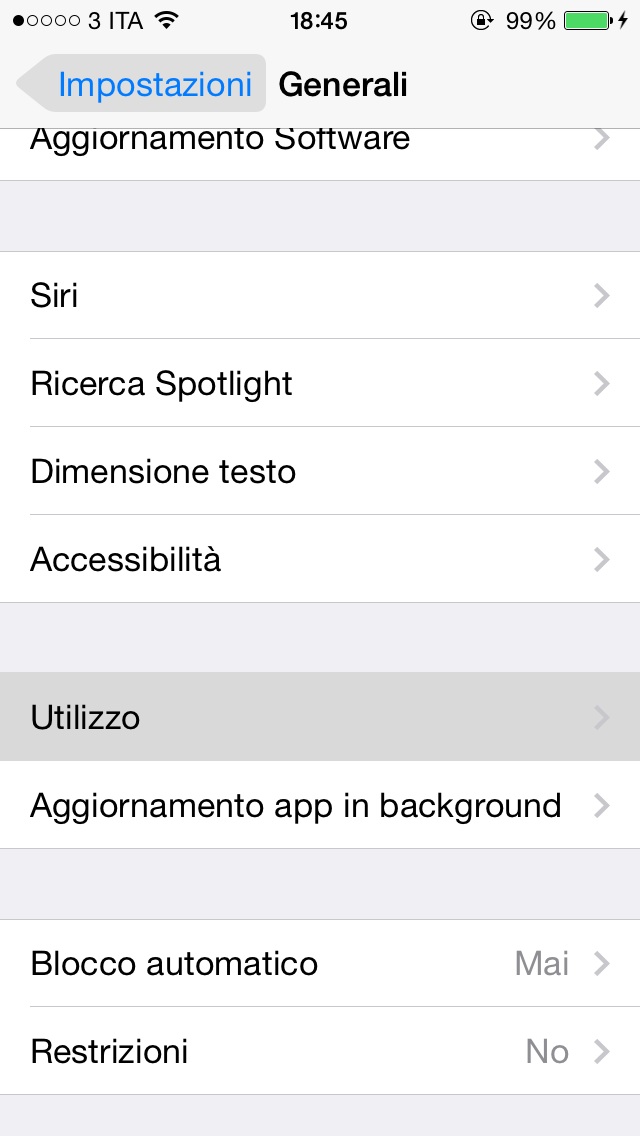This screenshot has height=1136, width=640.
Task: Go back to Impostazioni
Action: pyautogui.click(x=141, y=84)
